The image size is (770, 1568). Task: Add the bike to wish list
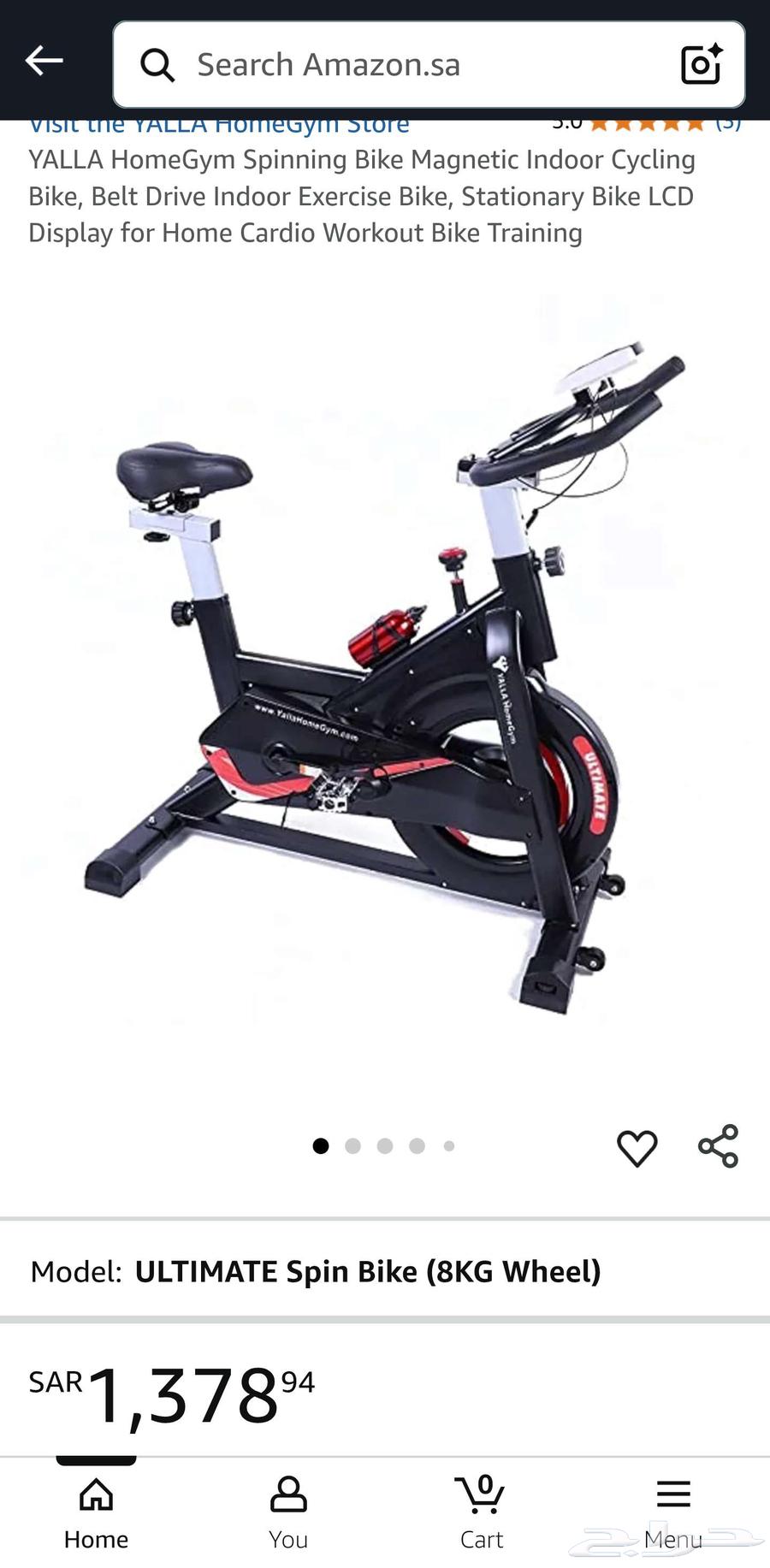[x=637, y=1147]
